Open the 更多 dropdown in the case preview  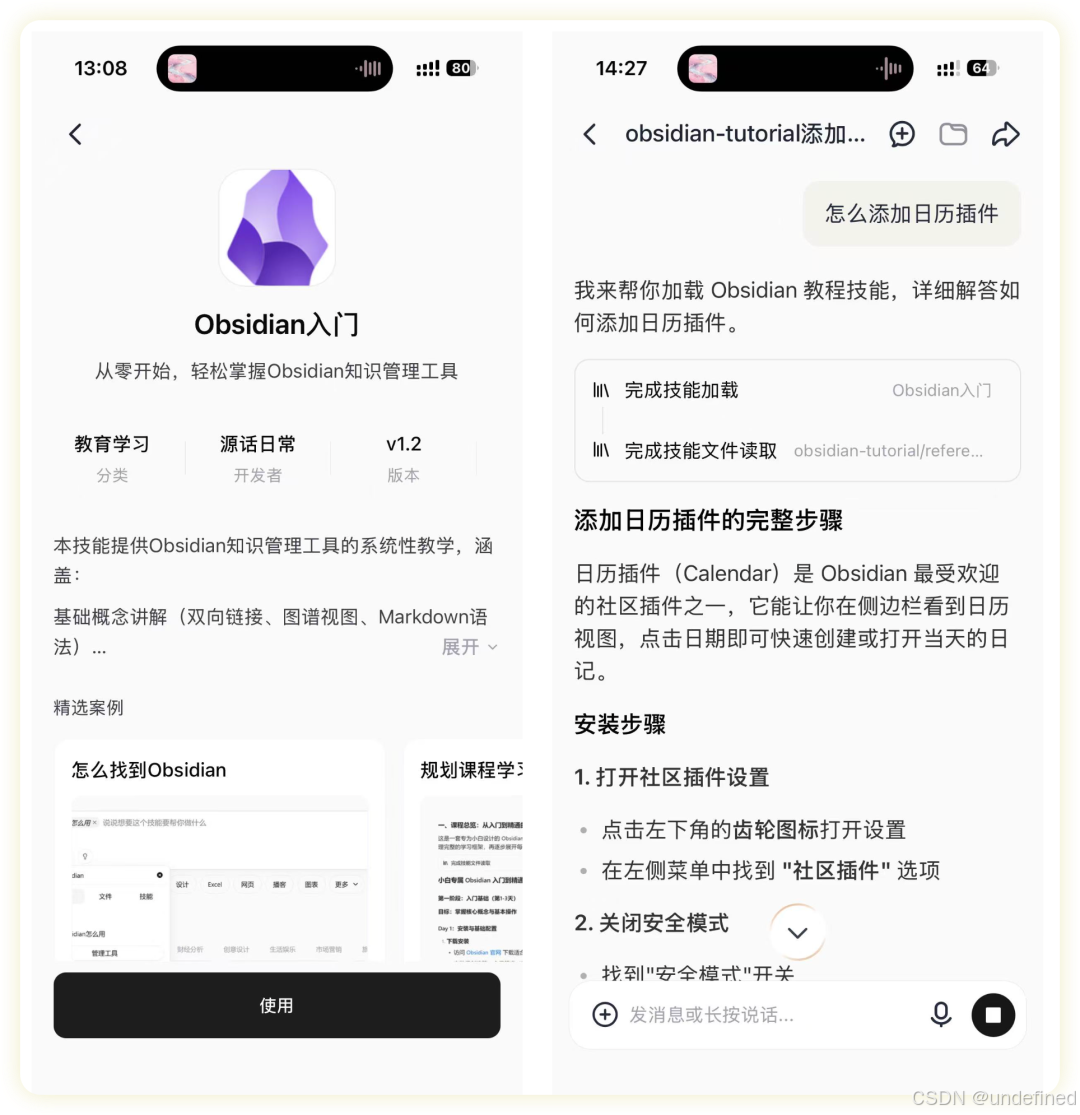344,884
